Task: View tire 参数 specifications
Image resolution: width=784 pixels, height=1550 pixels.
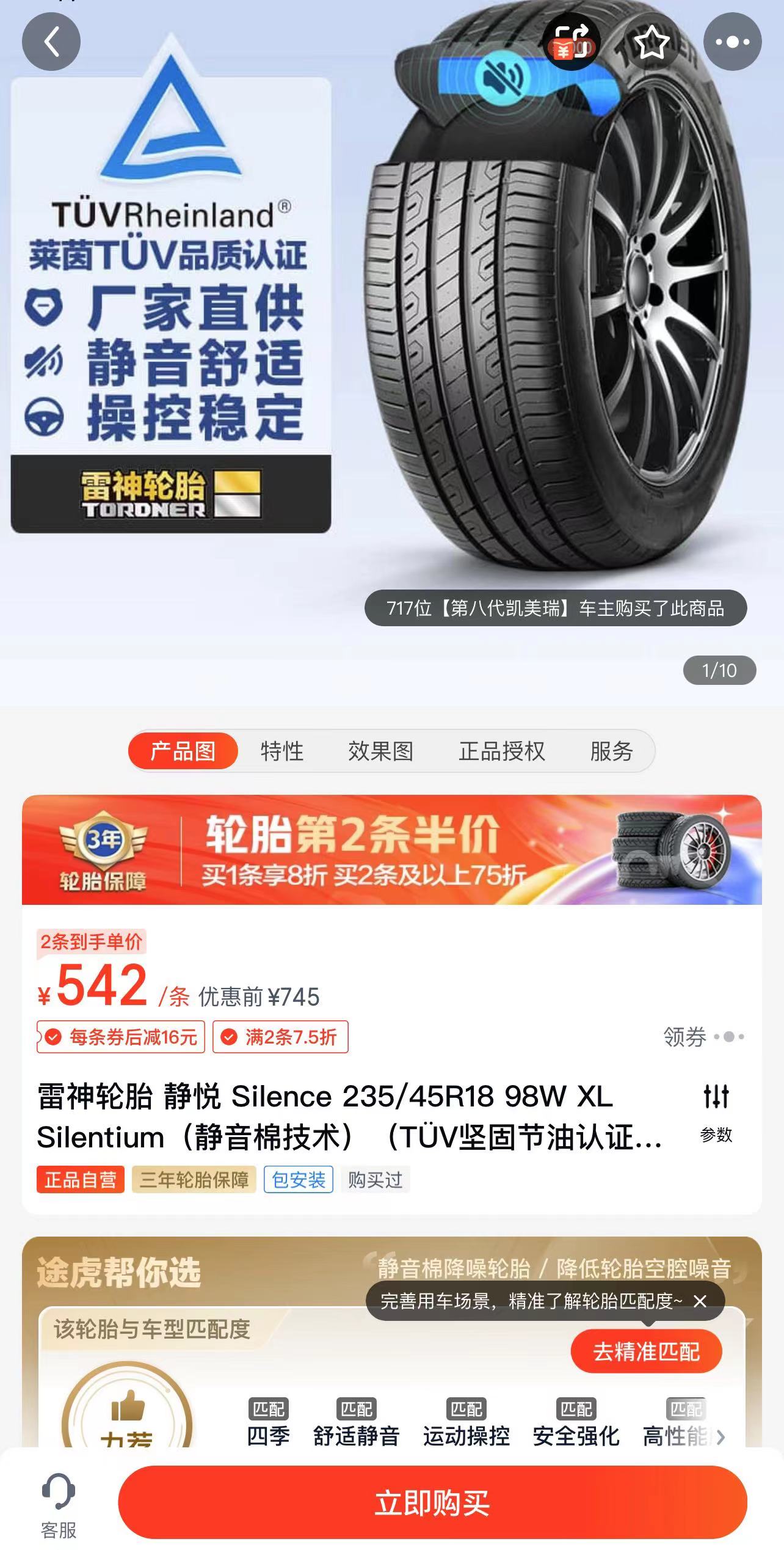Action: point(716,1113)
